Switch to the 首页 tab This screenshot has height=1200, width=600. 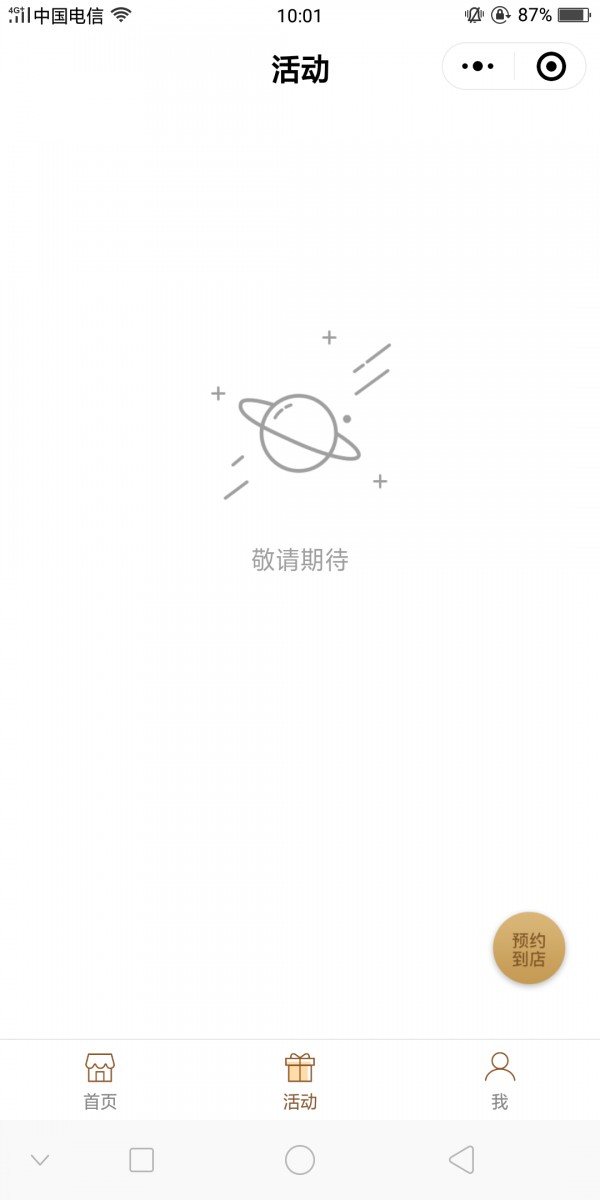tap(100, 1080)
